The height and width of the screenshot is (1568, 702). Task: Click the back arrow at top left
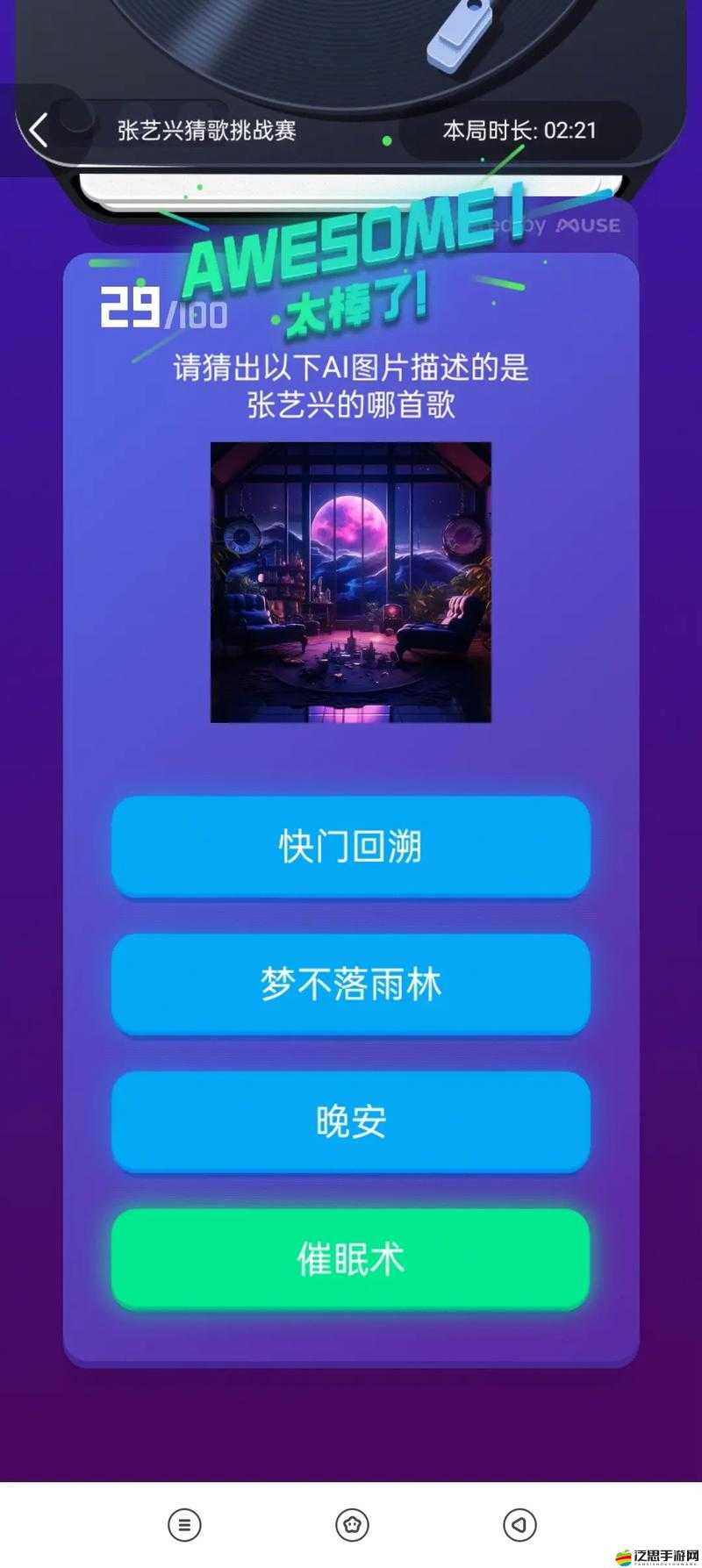coord(38,129)
